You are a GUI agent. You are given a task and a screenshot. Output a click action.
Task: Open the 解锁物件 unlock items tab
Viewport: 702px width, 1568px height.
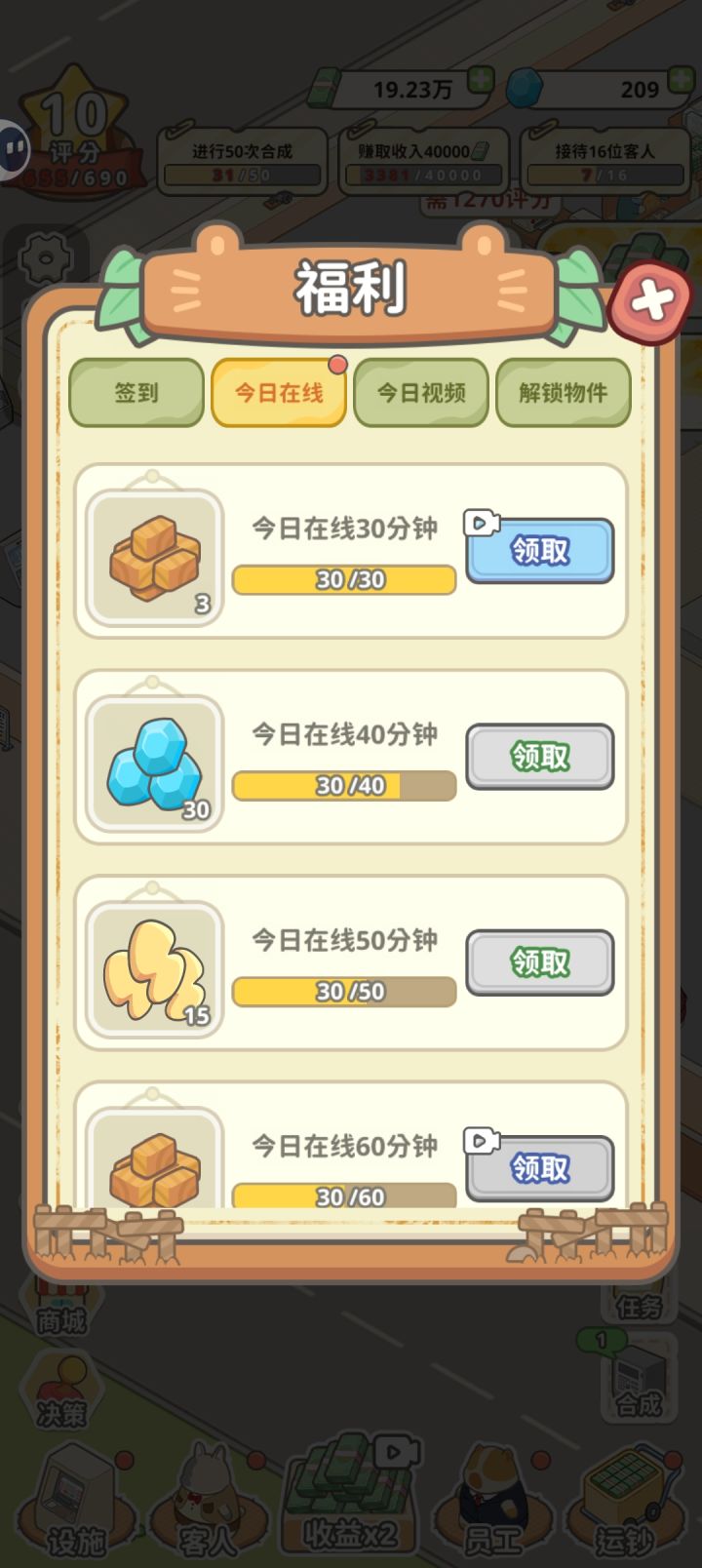(x=564, y=392)
